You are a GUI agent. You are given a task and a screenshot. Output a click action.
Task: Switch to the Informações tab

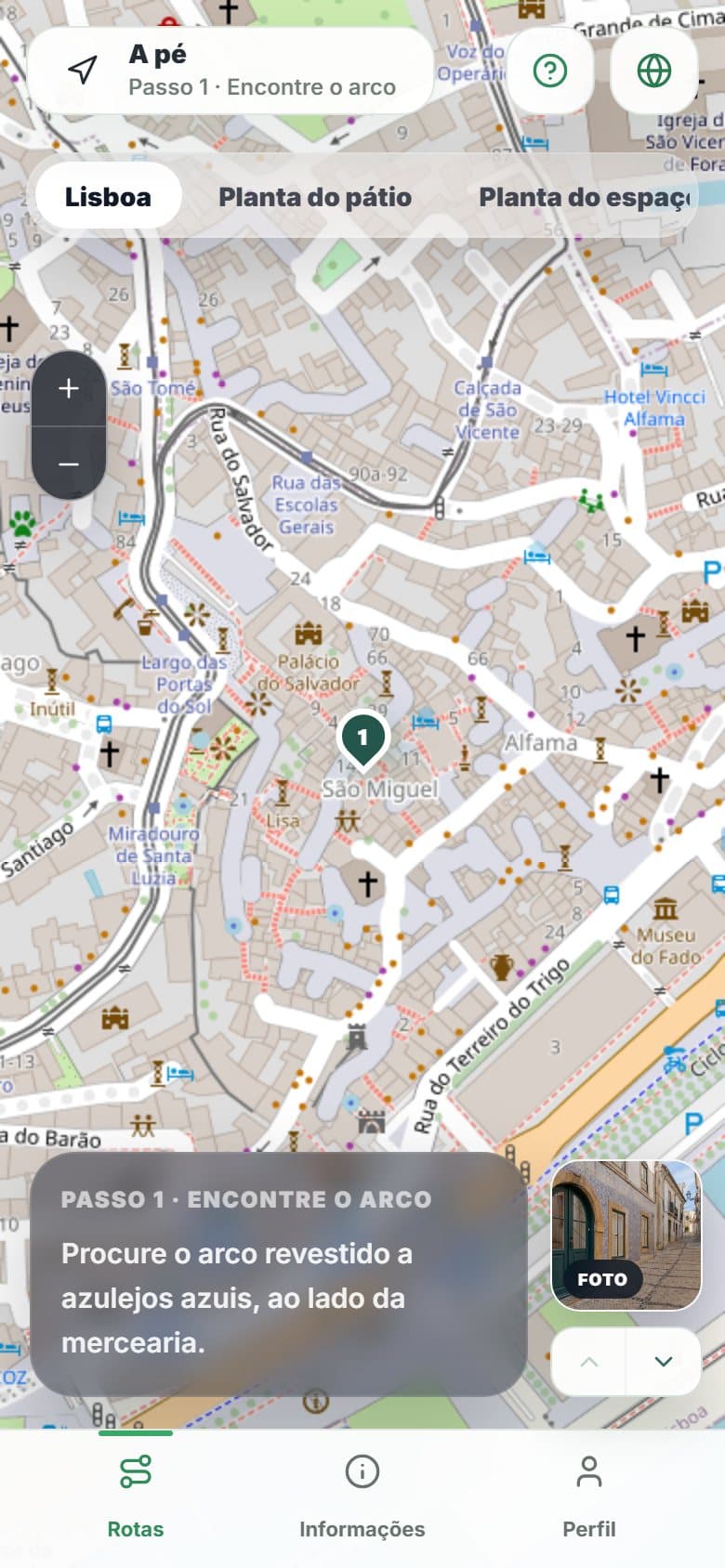pos(362,1494)
